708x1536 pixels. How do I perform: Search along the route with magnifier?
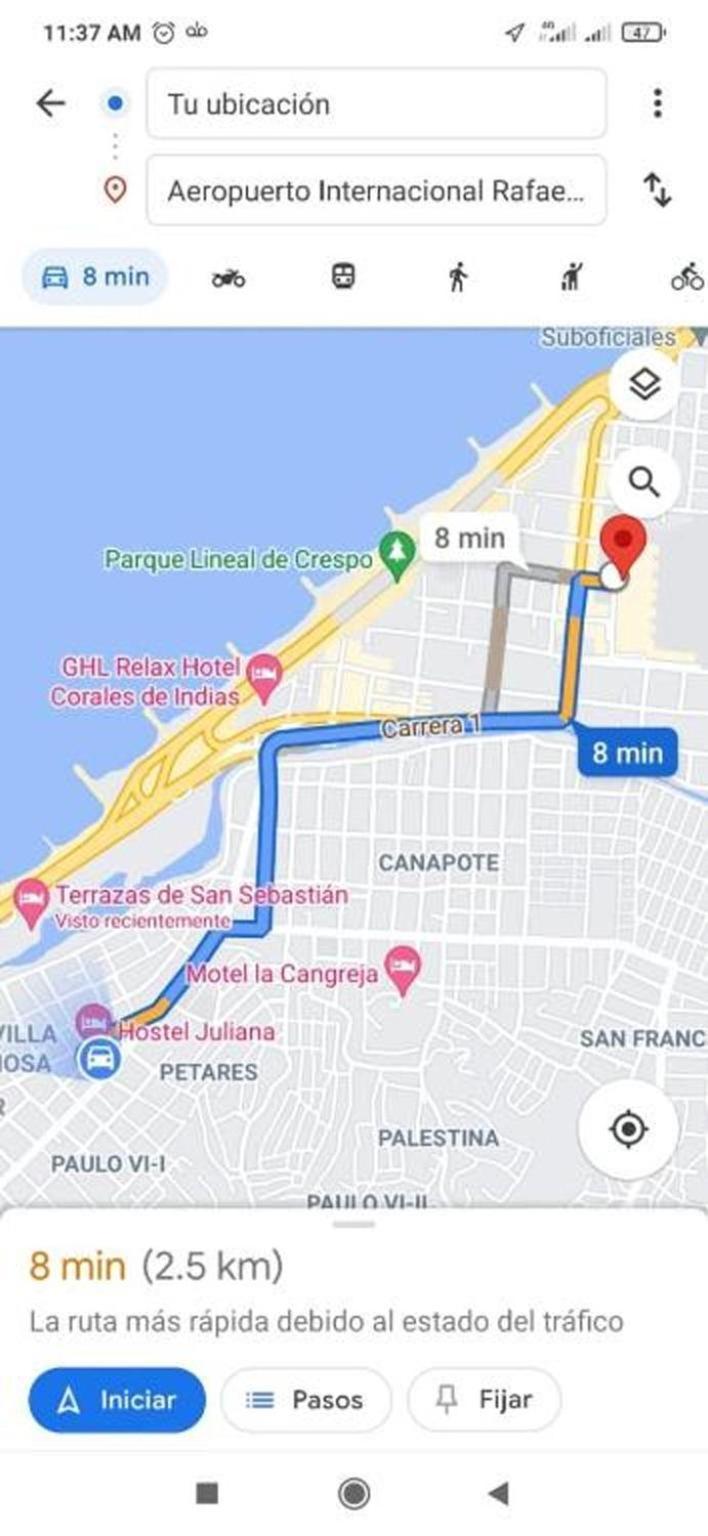(x=645, y=483)
